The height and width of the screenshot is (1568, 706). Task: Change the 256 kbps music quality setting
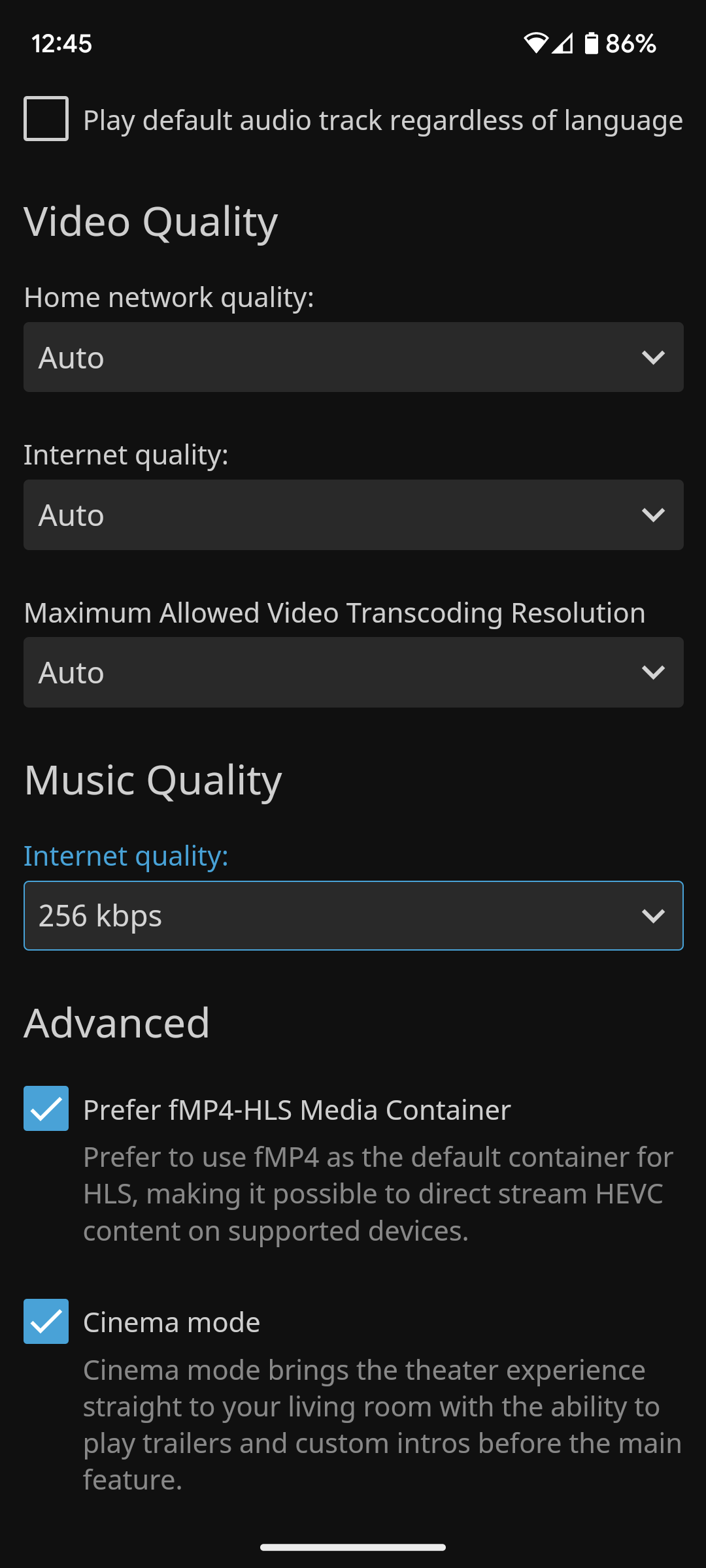click(353, 915)
